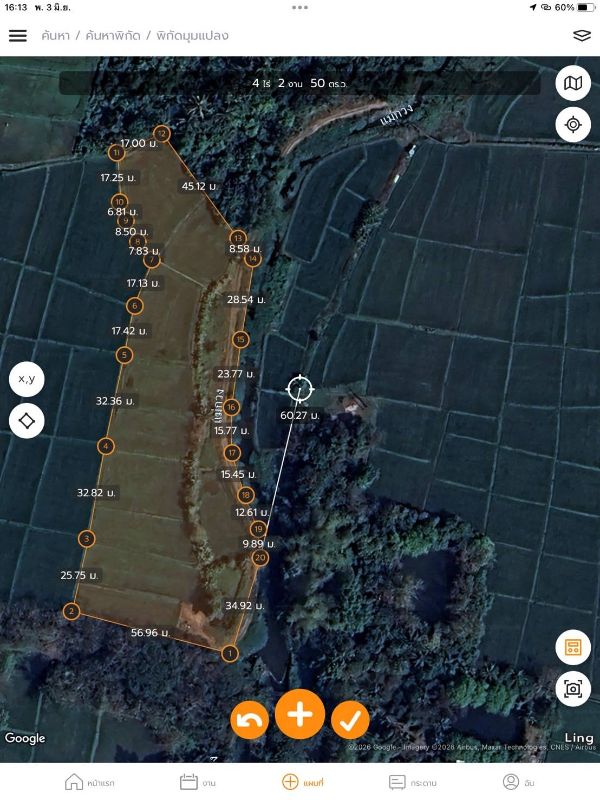Select boundary point marker 1
This screenshot has height=800, width=600.
click(230, 653)
